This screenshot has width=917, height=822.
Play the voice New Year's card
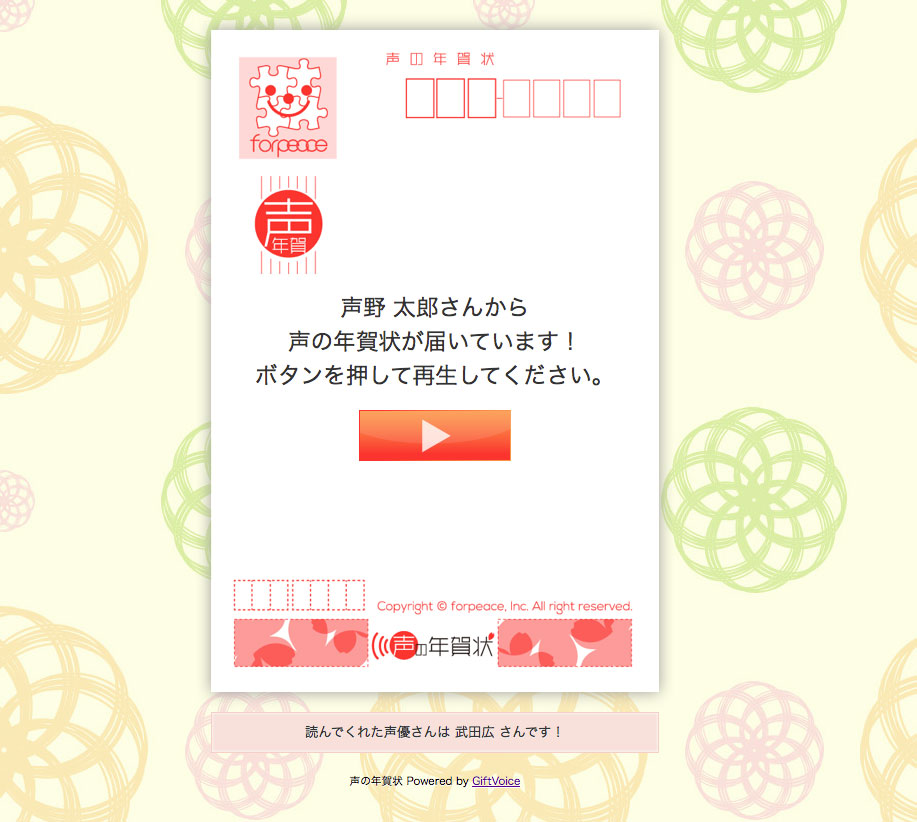pyautogui.click(x=434, y=435)
